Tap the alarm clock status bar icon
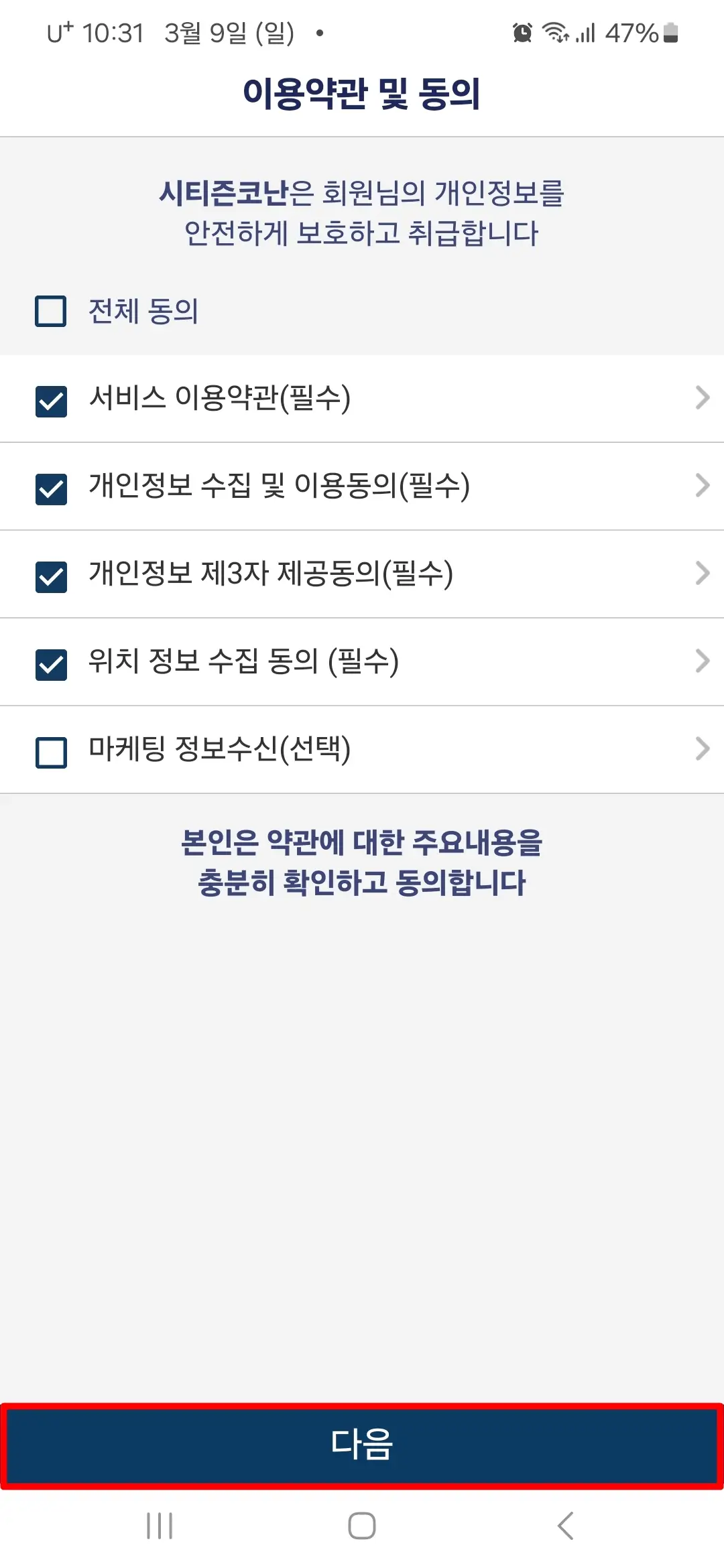The height and width of the screenshot is (1568, 724). 522,32
